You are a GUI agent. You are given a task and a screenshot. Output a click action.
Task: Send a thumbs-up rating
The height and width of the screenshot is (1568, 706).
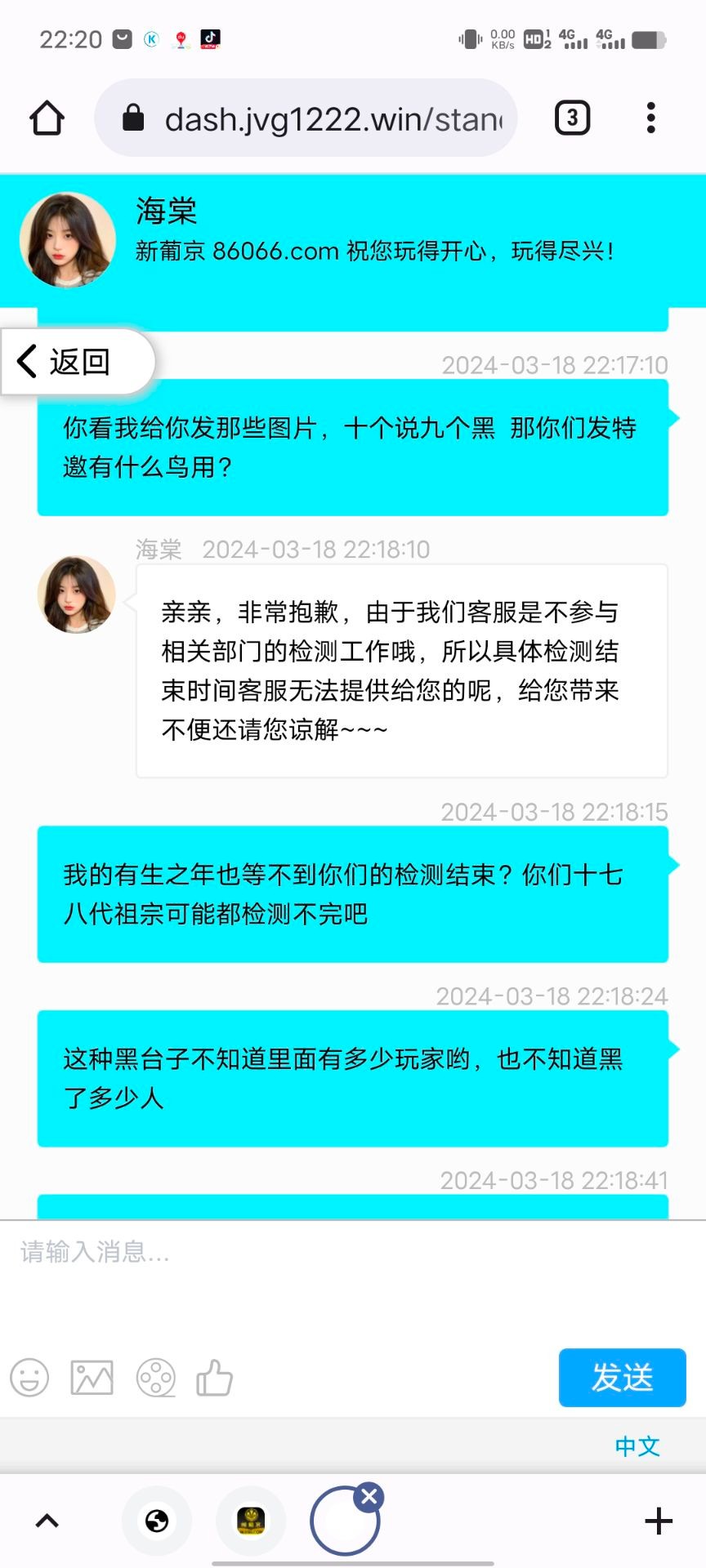pyautogui.click(x=215, y=1378)
